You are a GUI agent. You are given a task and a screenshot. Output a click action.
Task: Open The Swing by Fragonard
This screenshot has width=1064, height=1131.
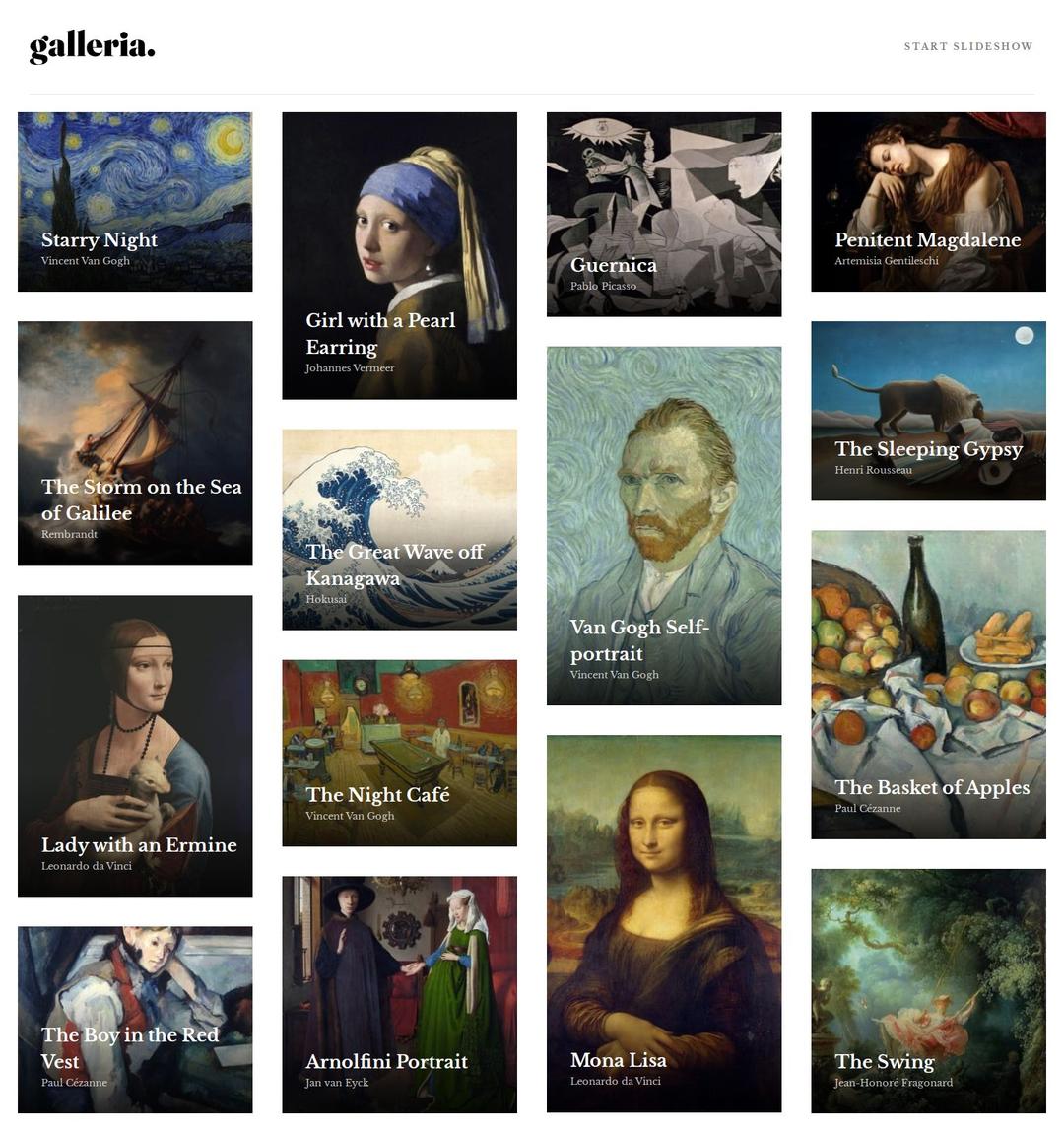pos(927,989)
